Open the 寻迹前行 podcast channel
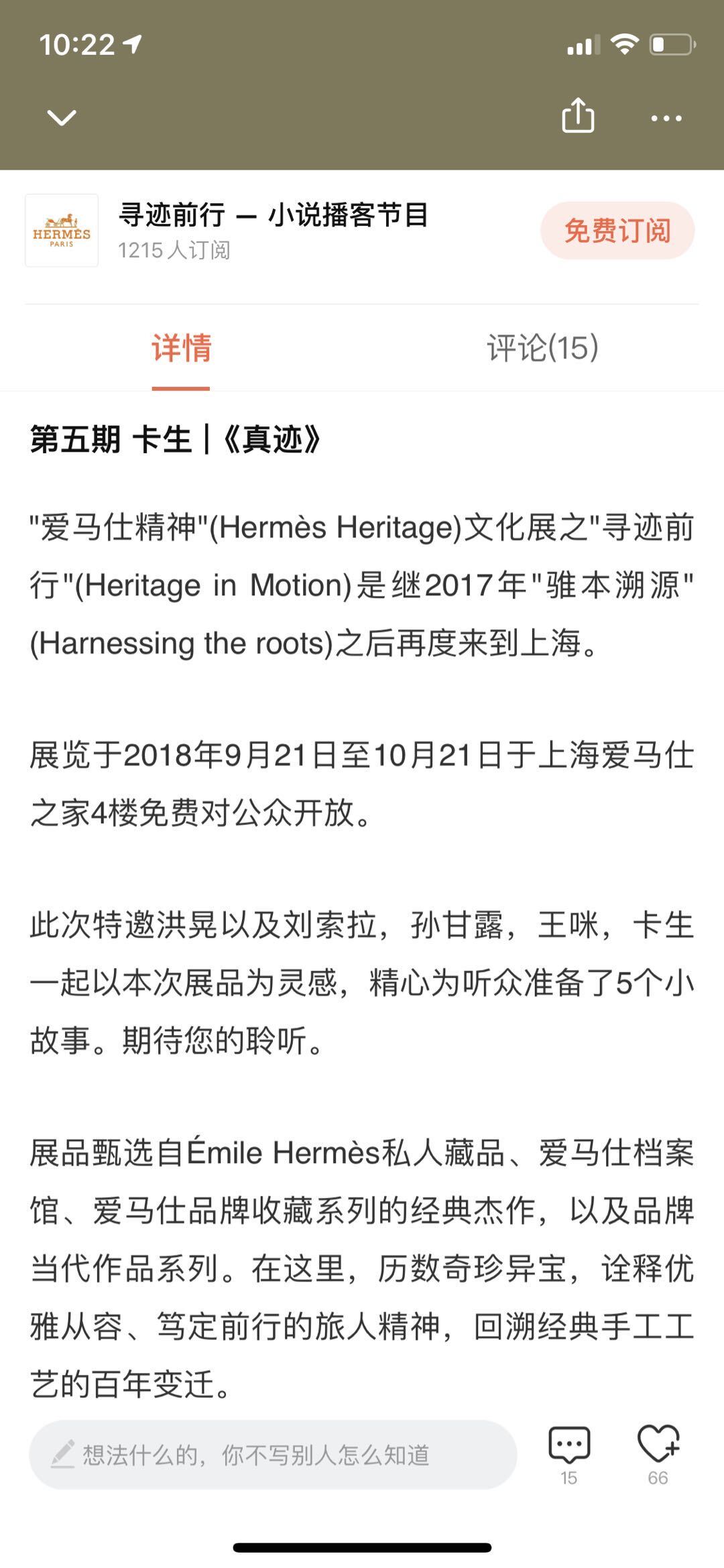The image size is (724, 1568). point(272,216)
